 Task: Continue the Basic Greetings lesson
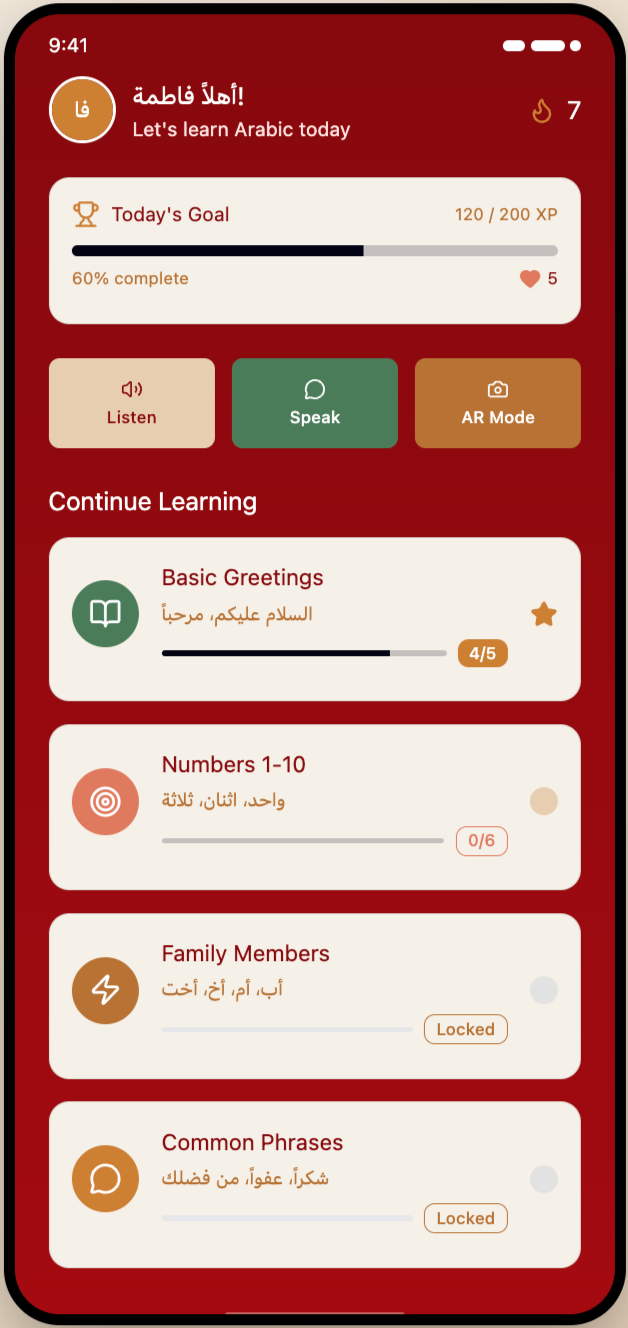315,619
